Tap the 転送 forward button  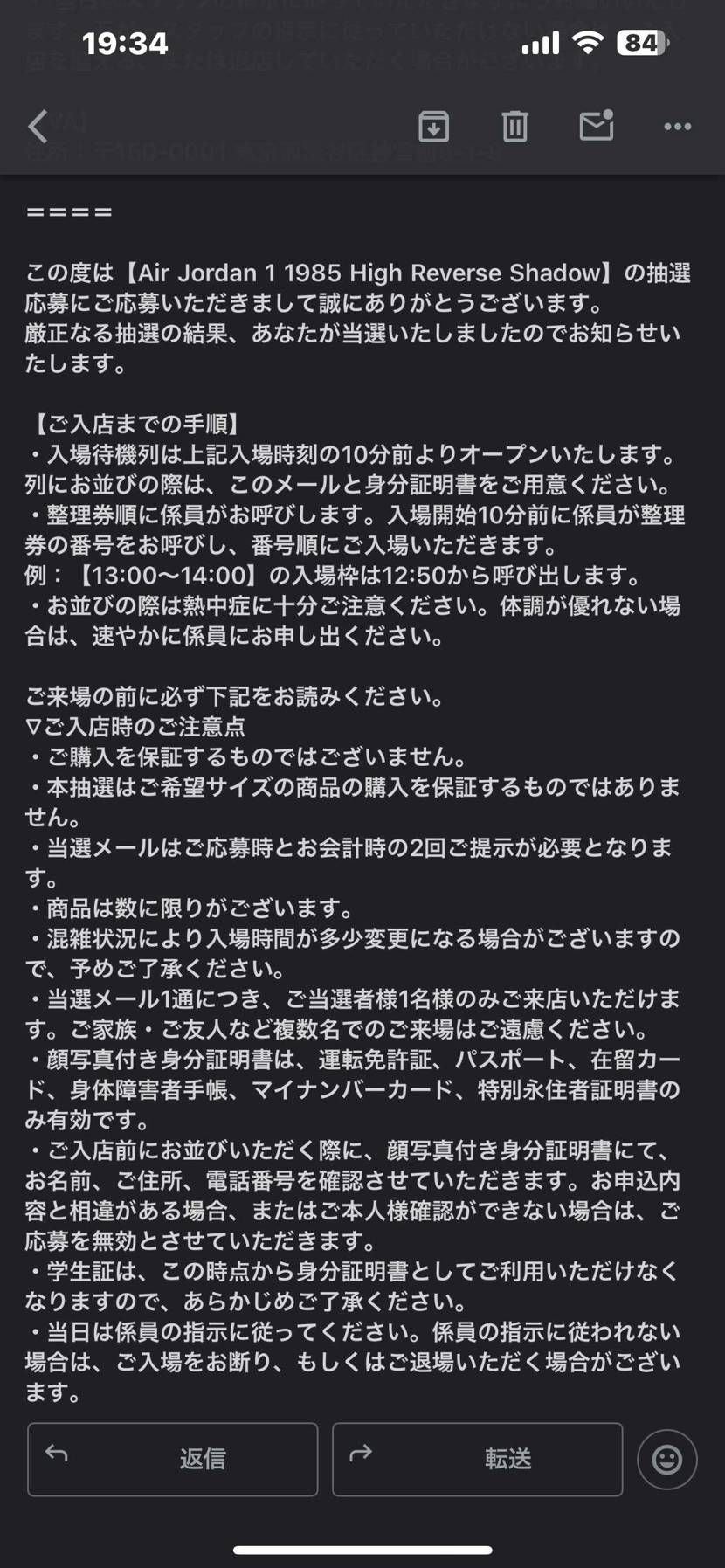(x=477, y=1460)
